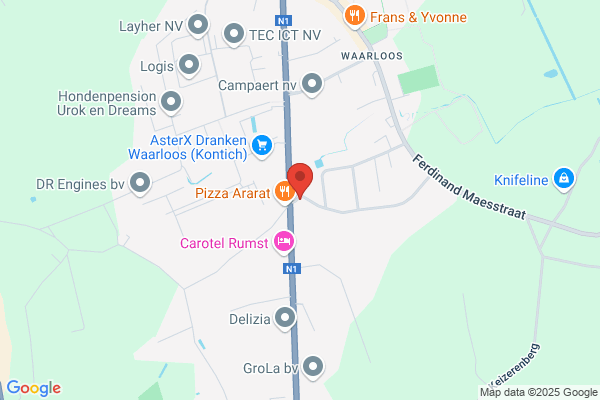Open the Frans & Yvonne restaurant marker
Image resolution: width=600 pixels, height=400 pixels.
click(354, 16)
